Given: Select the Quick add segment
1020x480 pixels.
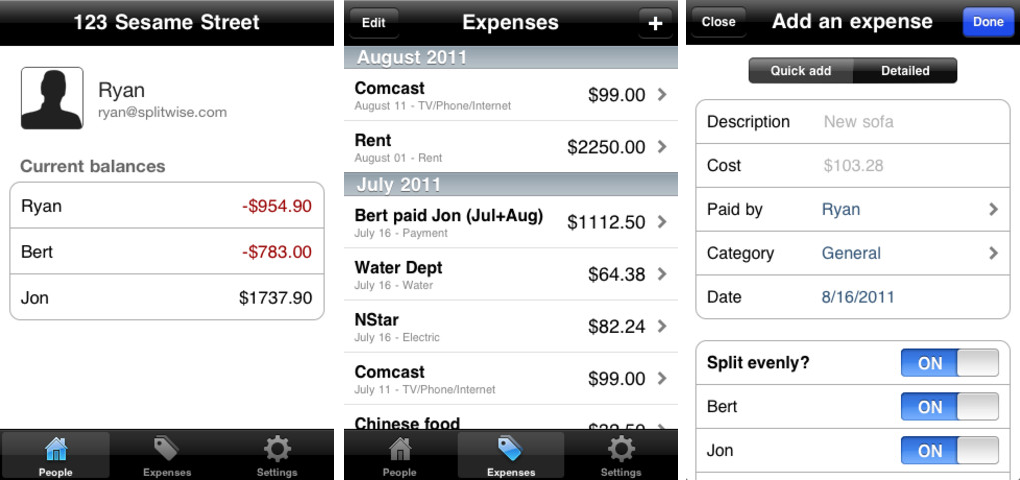Looking at the screenshot, I should point(801,71).
